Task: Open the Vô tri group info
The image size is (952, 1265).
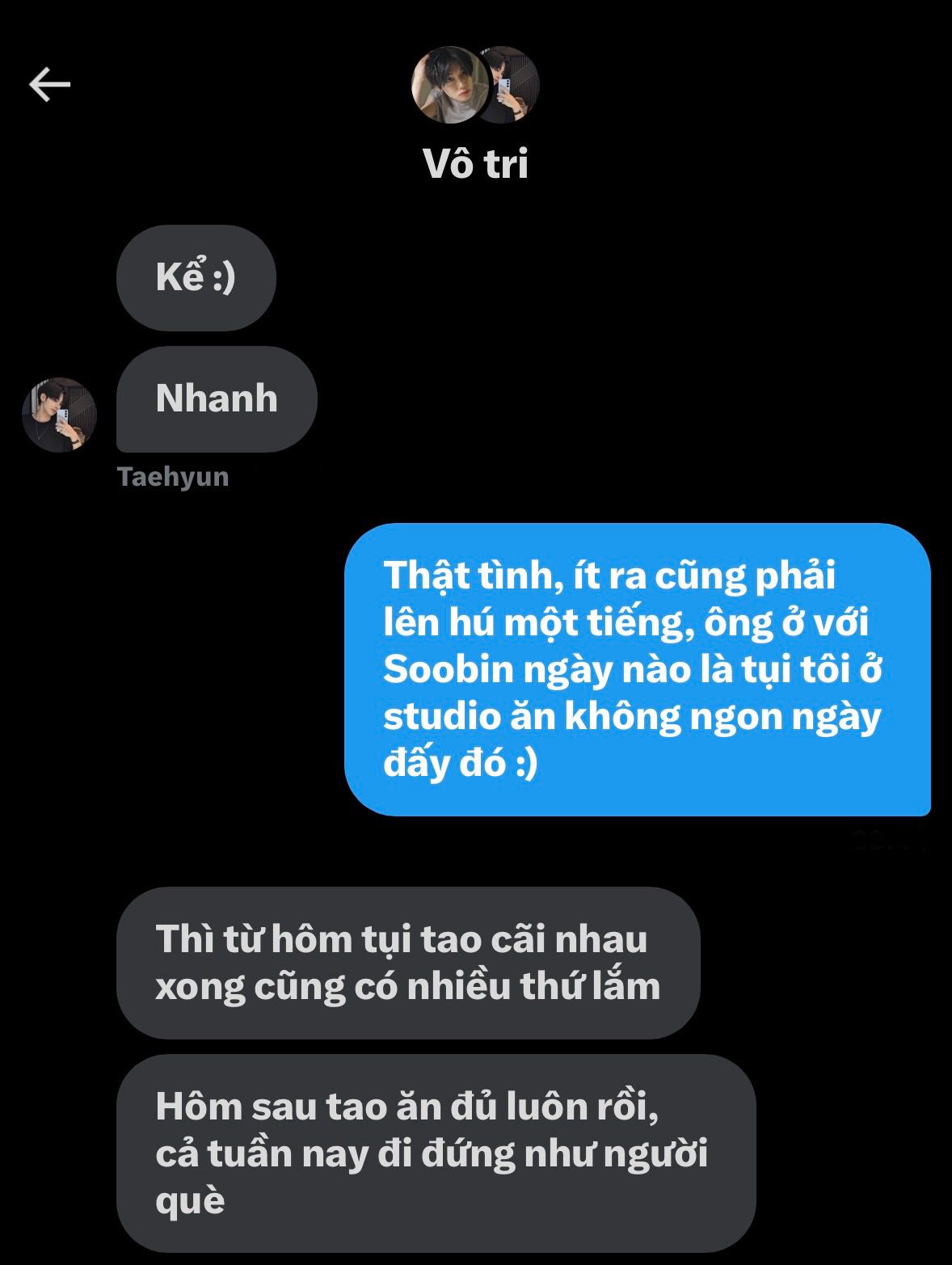Action: (x=475, y=162)
